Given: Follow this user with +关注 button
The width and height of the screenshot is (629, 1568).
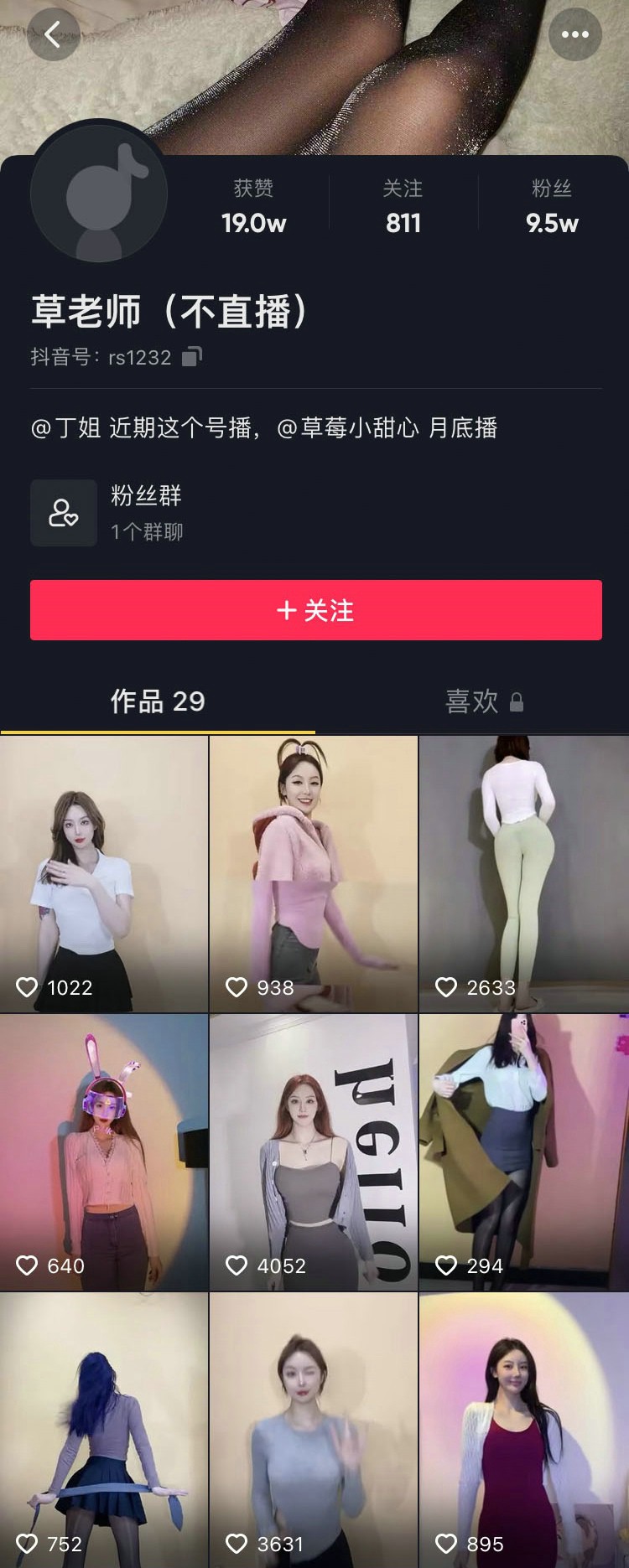Looking at the screenshot, I should (315, 610).
